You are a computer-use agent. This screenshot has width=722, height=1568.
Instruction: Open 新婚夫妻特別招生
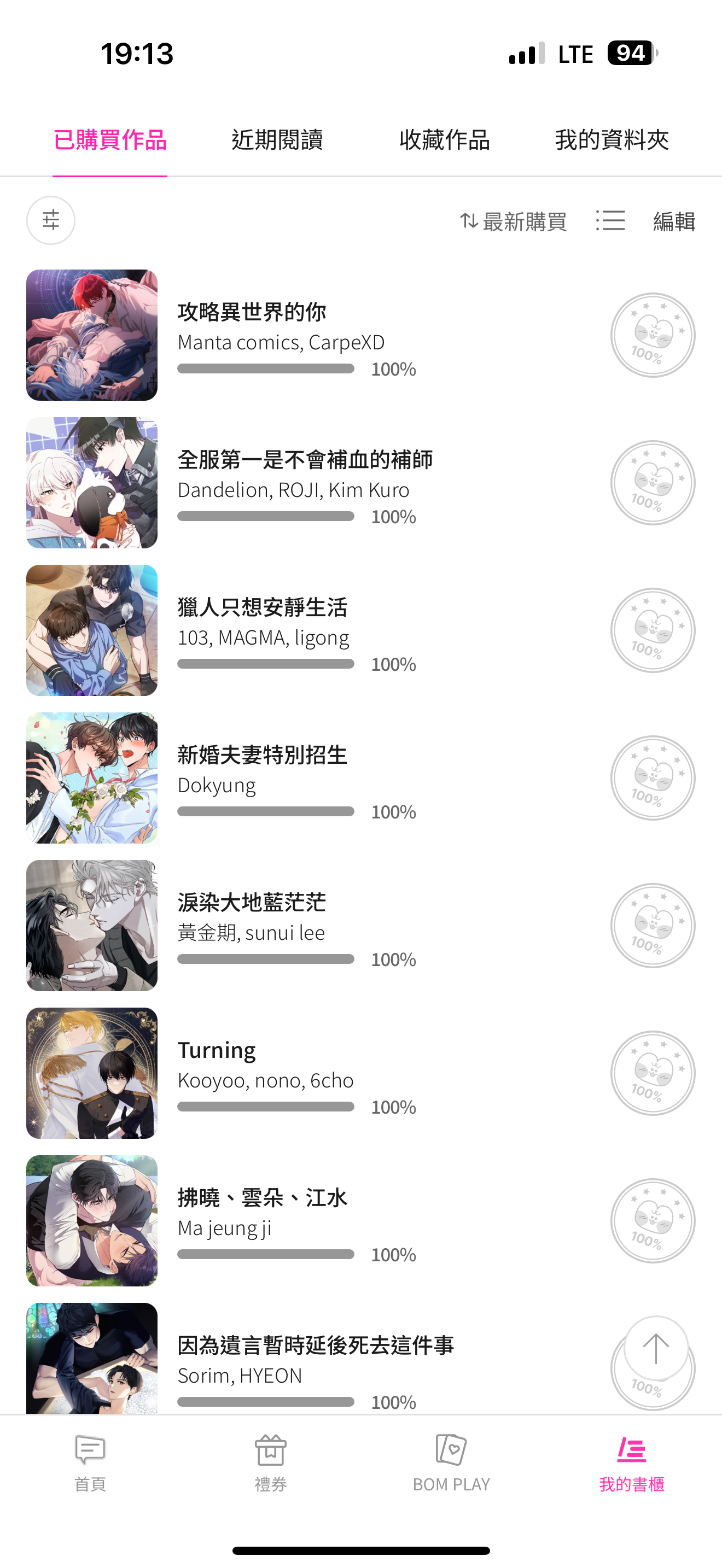click(263, 756)
